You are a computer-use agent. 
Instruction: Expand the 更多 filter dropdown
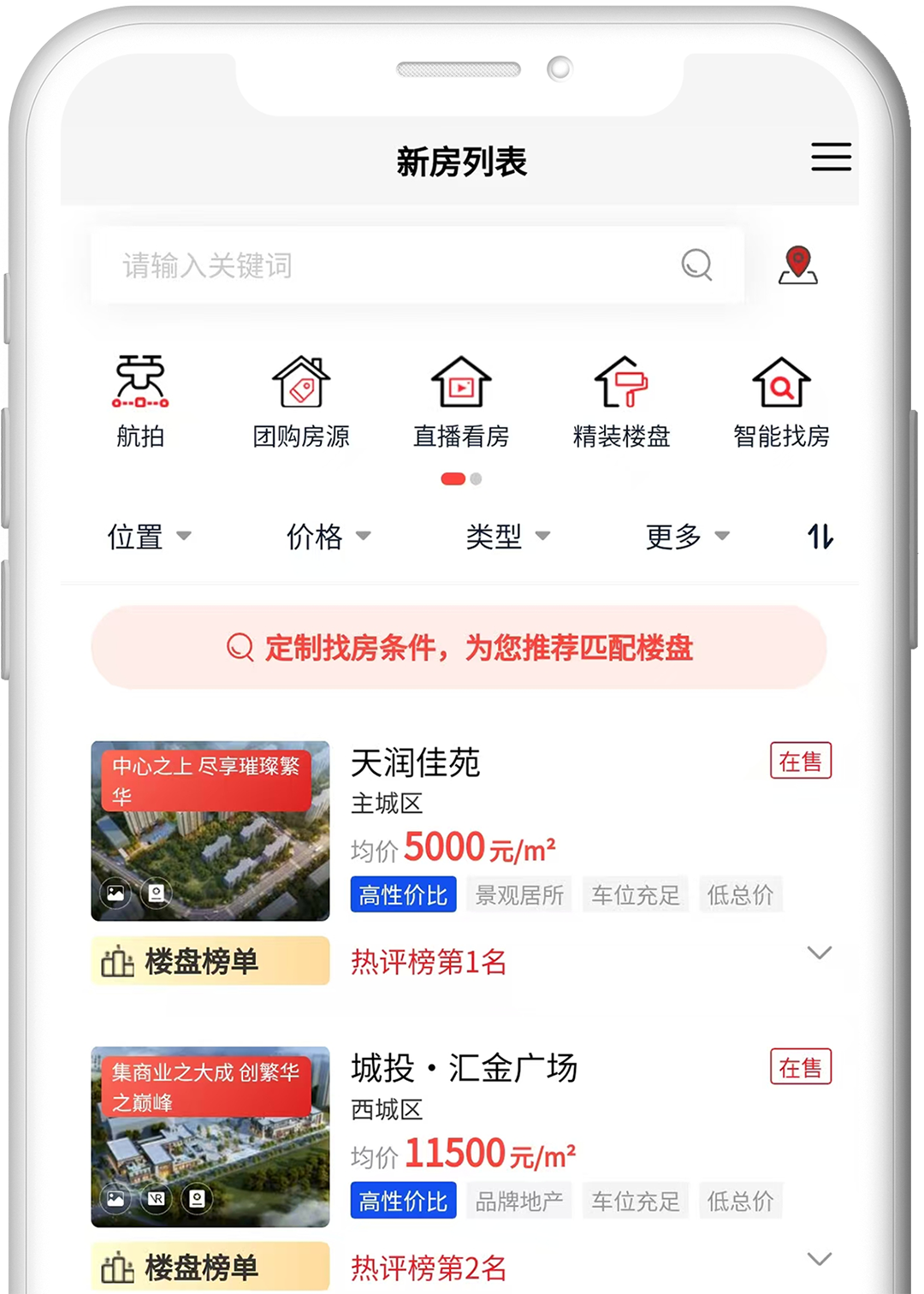point(687,537)
